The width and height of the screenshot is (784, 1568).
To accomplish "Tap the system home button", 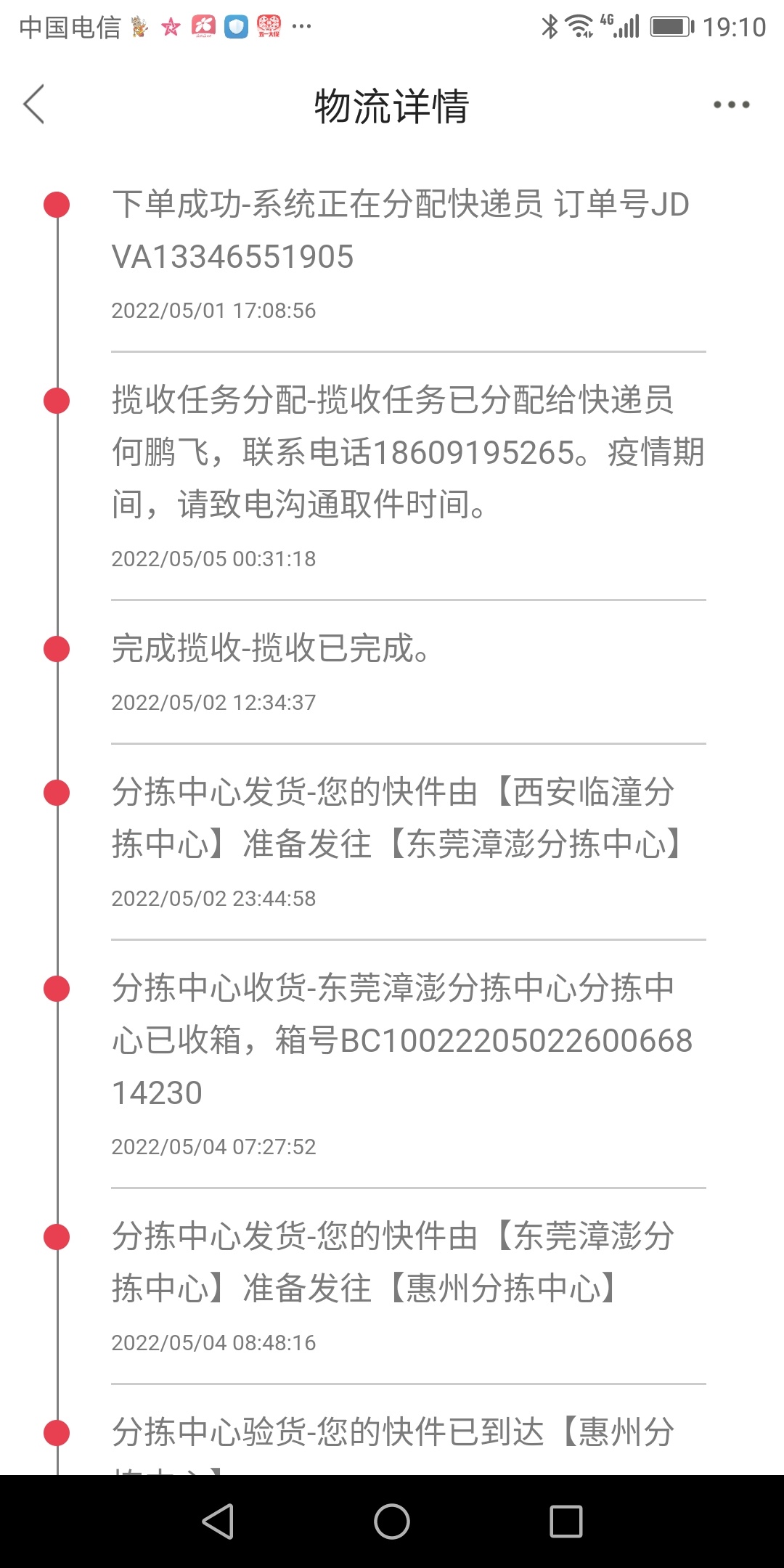I will click(x=392, y=1521).
